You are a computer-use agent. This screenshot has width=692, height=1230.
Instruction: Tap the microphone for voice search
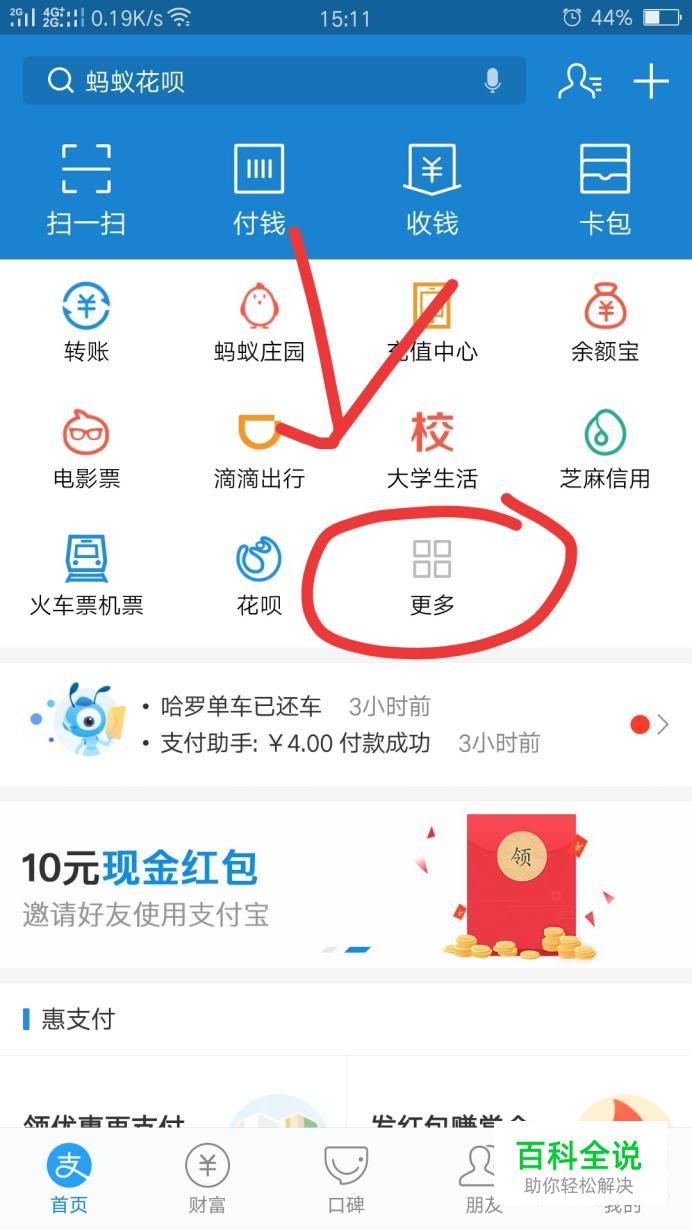pos(492,81)
